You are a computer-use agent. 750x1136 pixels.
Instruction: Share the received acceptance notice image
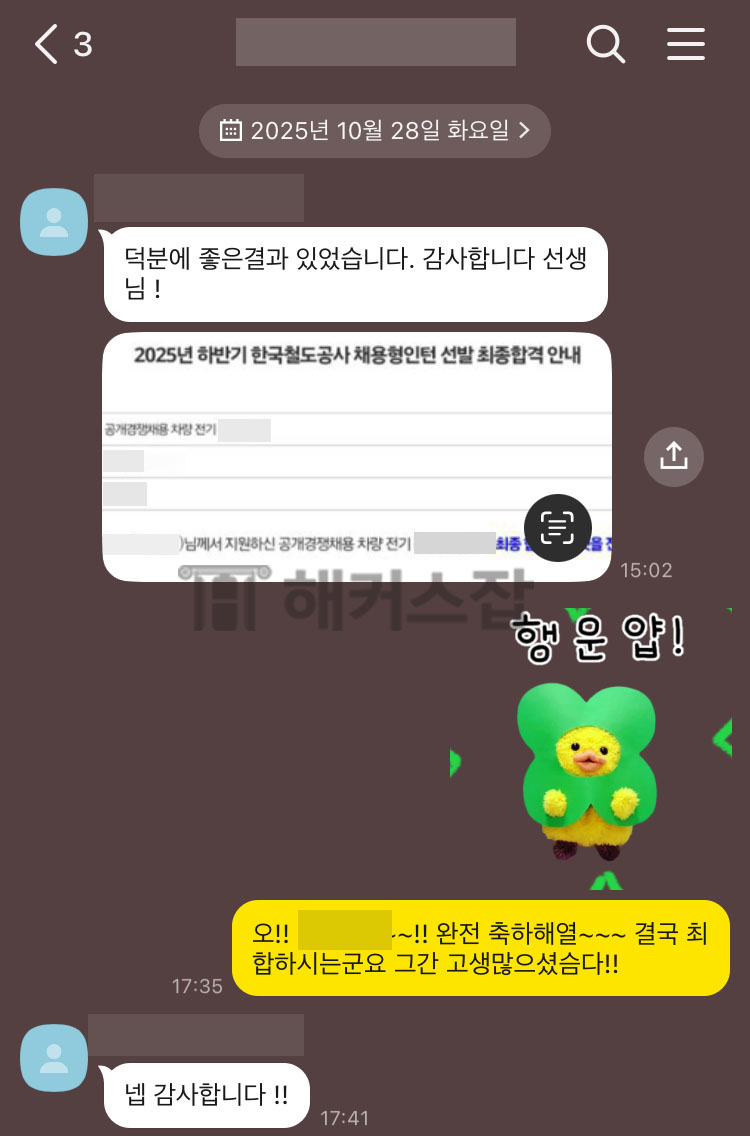[x=673, y=456]
